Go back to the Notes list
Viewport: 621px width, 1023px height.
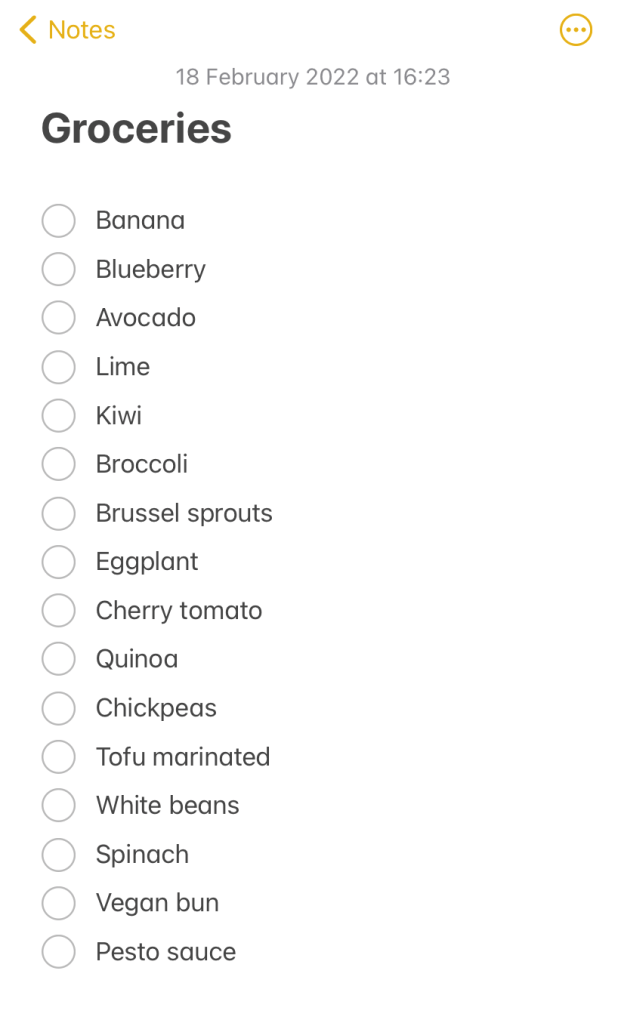click(x=67, y=30)
